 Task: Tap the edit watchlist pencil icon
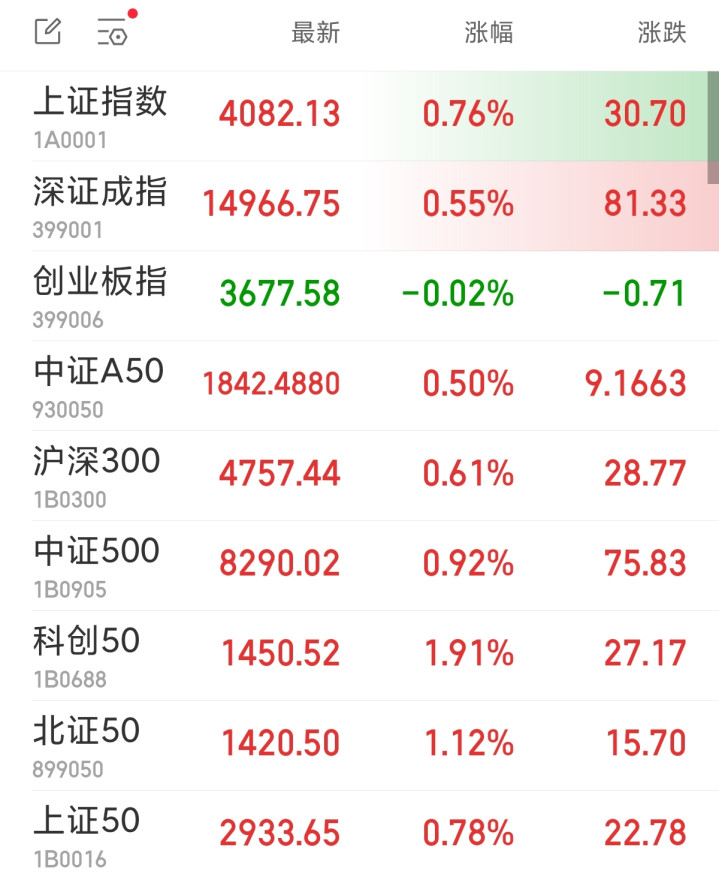48,31
